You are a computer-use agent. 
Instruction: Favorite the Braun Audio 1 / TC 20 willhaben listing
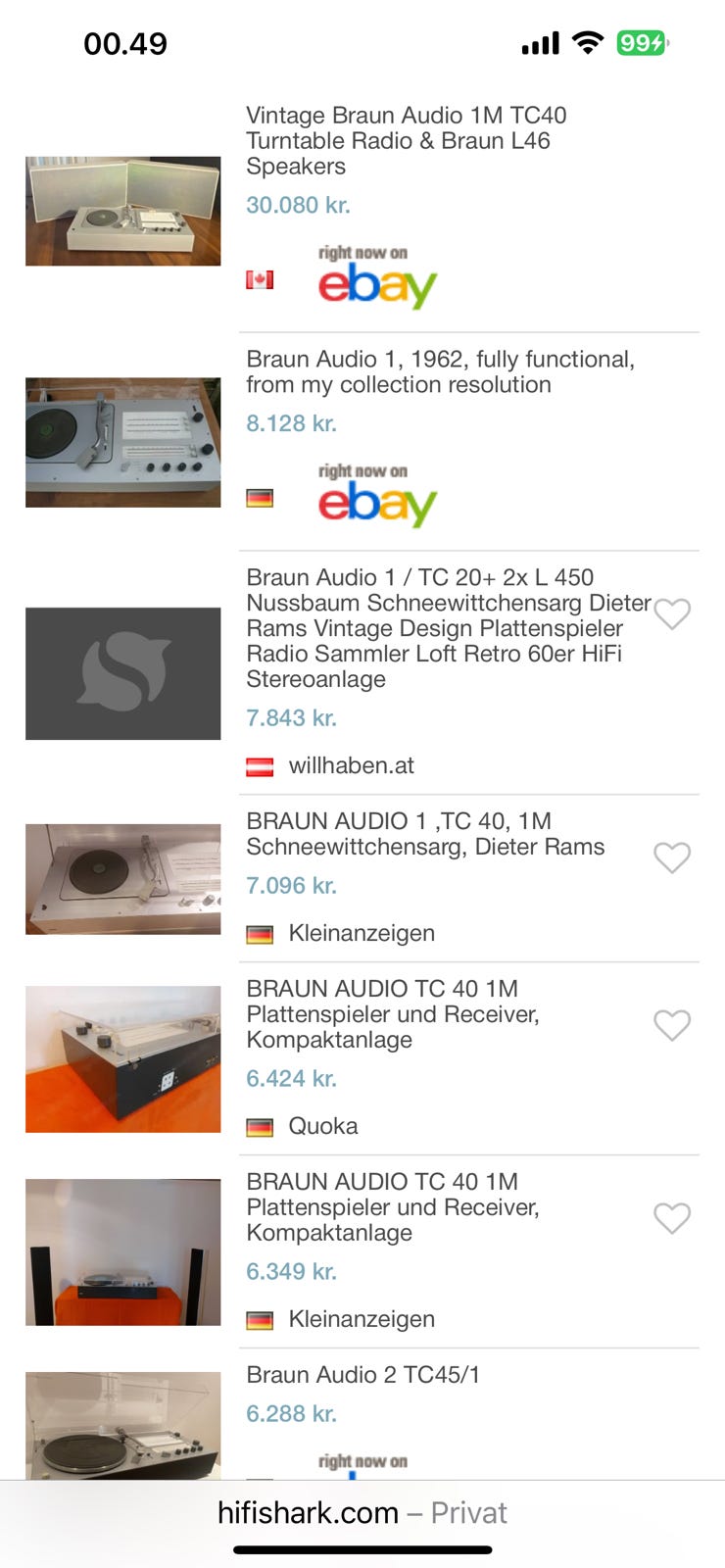click(x=672, y=614)
